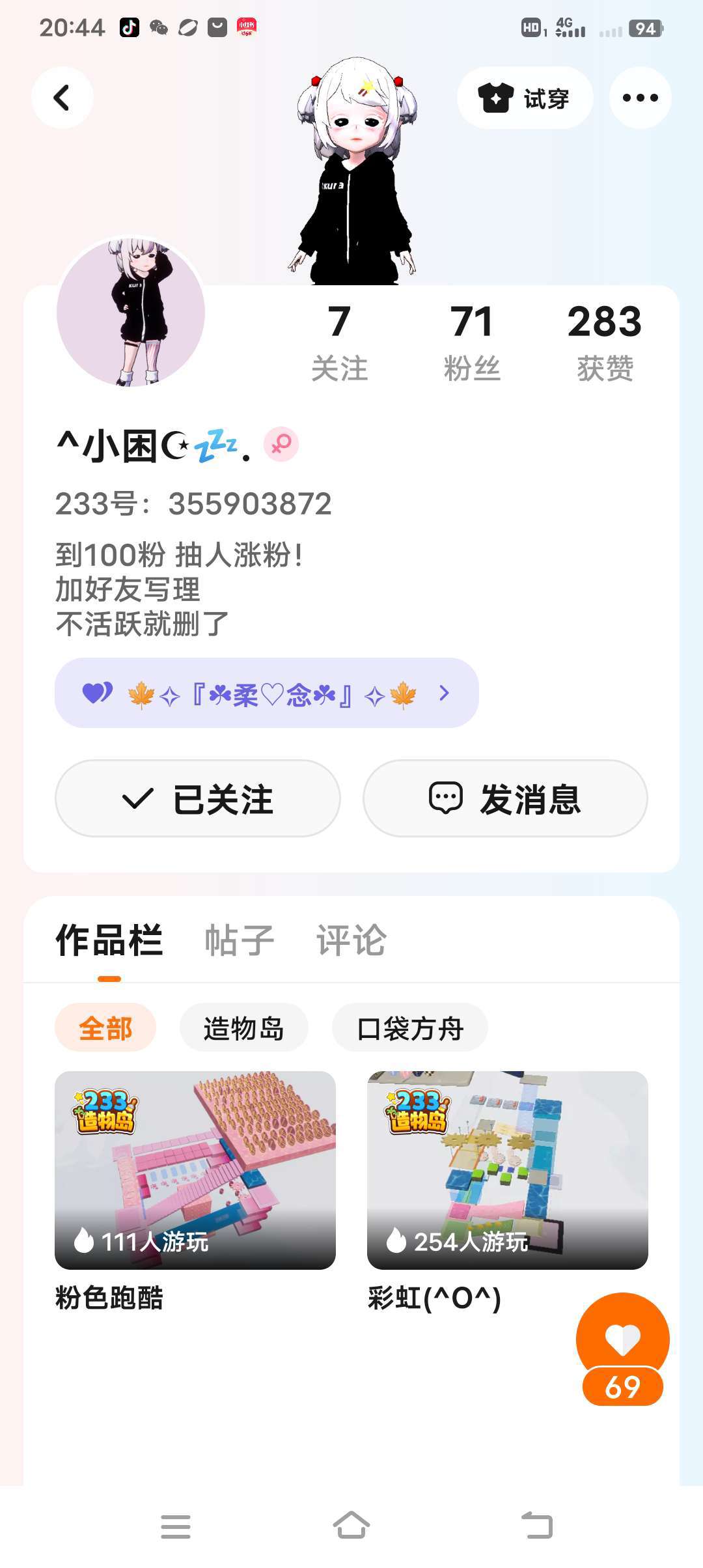Switch to the 帖子 tab
This screenshot has height=1568, width=703.
(x=239, y=940)
